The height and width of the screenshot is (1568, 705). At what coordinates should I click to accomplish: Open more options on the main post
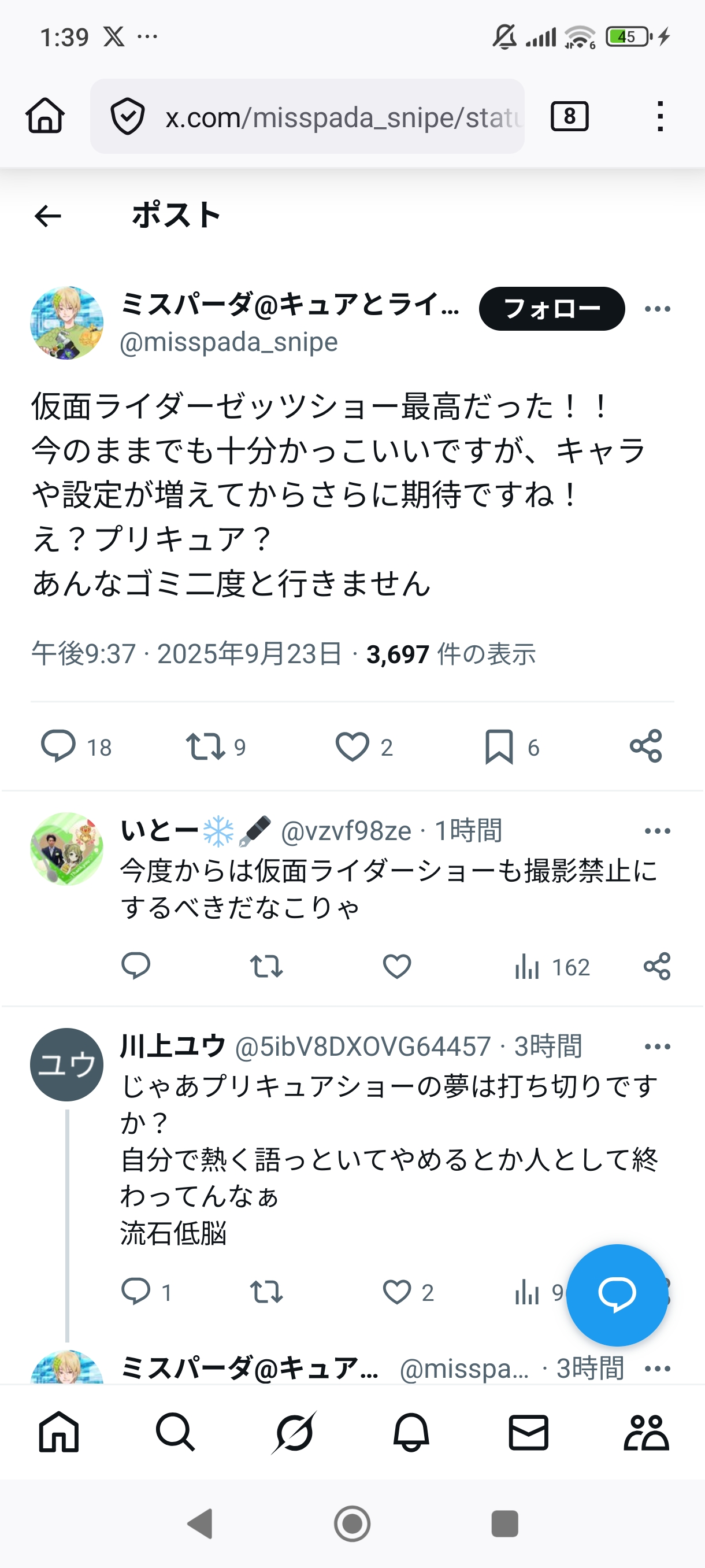[x=657, y=309]
